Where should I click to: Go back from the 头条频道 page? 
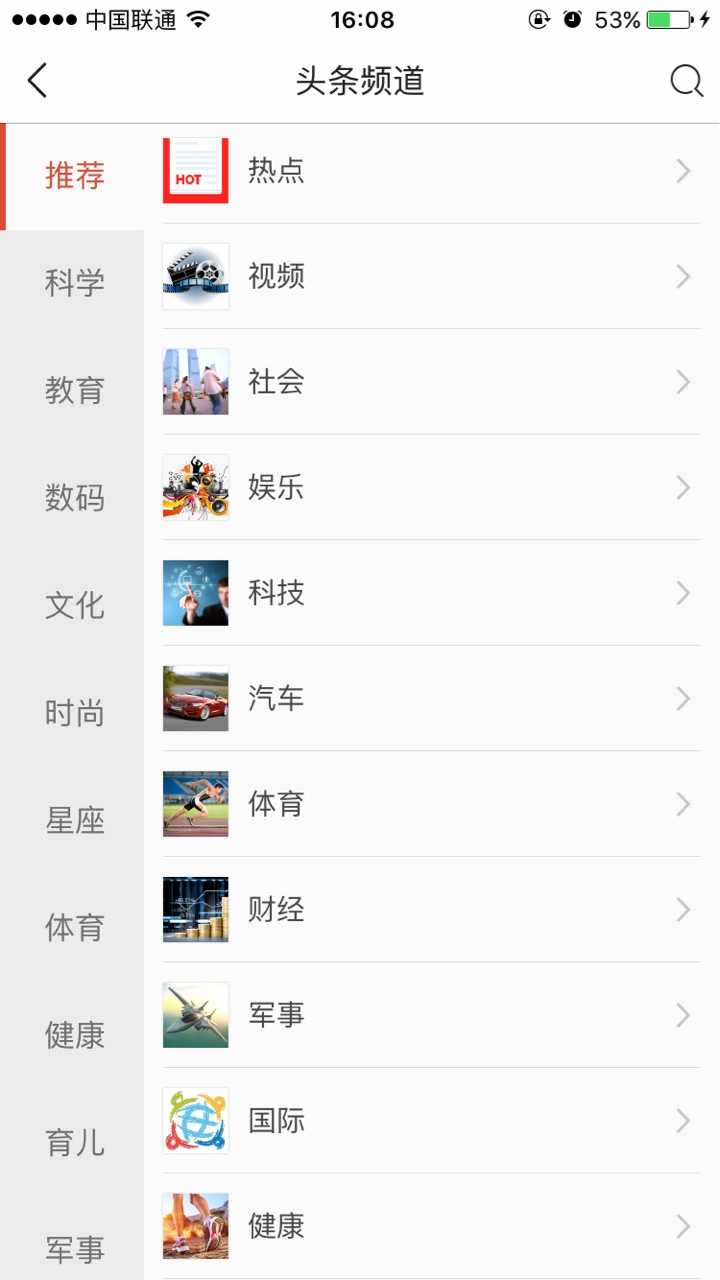click(x=38, y=81)
